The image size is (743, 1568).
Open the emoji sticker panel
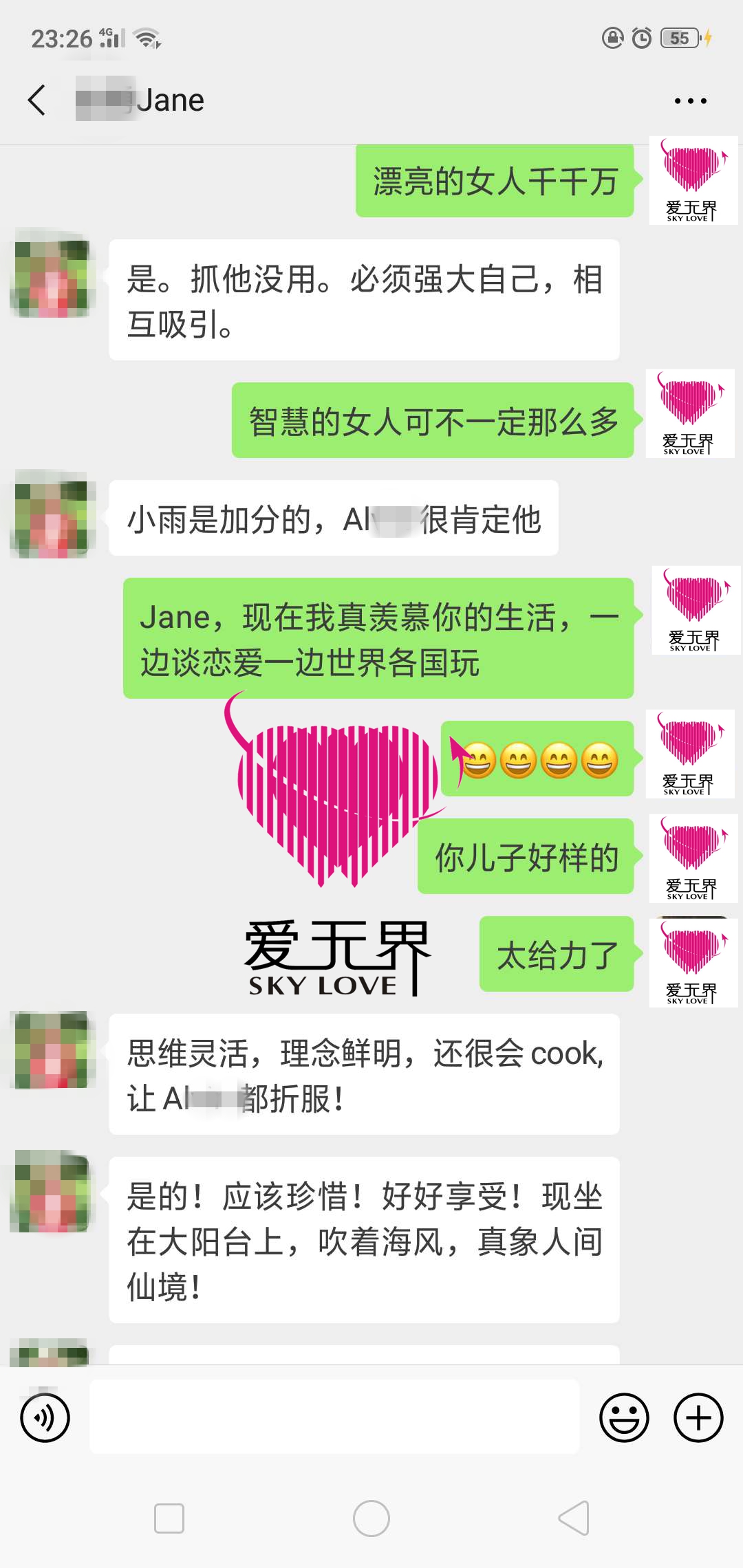624,1417
